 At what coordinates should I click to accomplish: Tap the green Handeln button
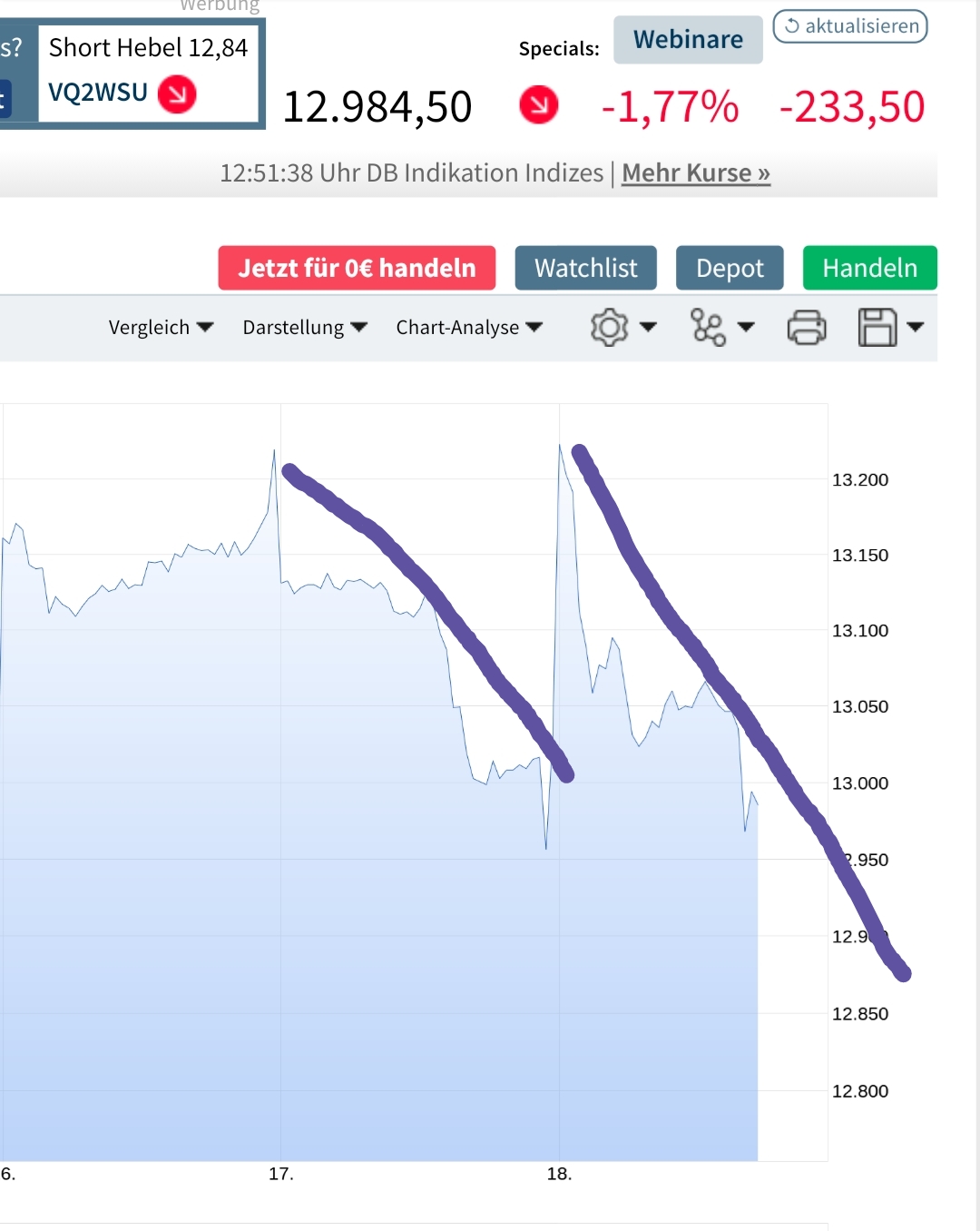[869, 268]
